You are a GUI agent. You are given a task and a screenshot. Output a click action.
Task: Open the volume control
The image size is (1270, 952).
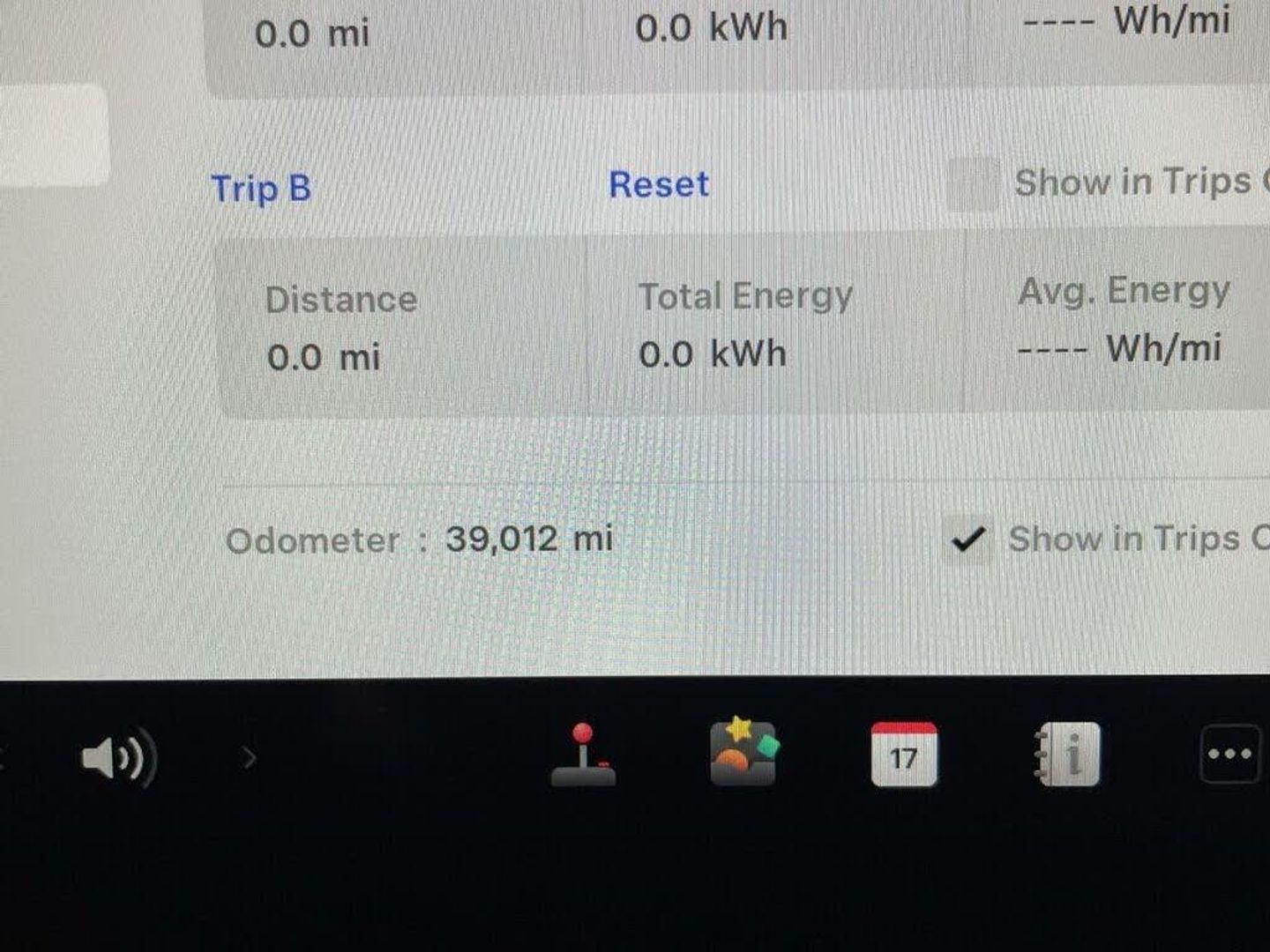pos(117,757)
